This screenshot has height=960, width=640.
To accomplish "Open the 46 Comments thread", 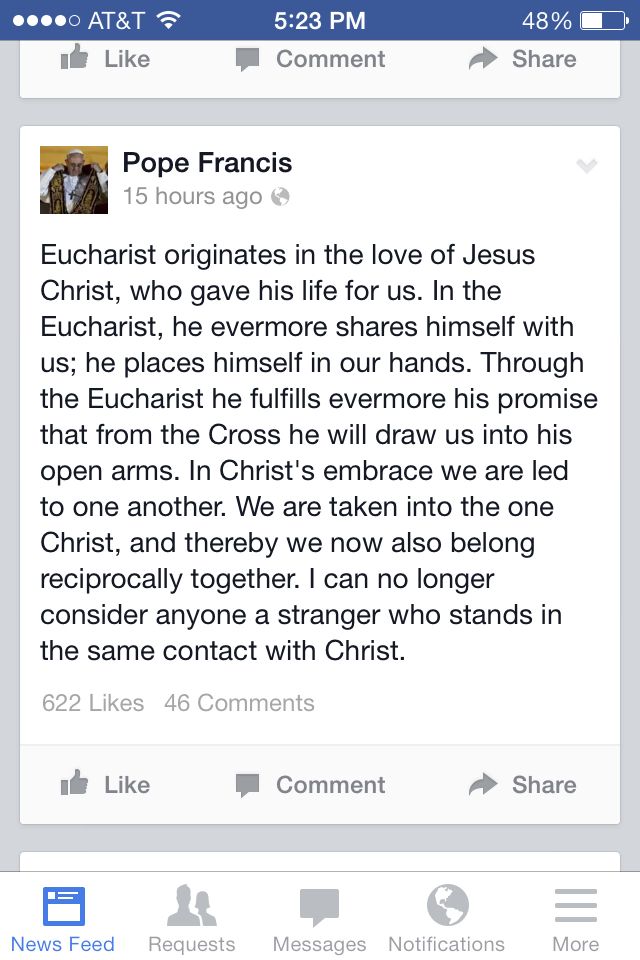I will [239, 703].
